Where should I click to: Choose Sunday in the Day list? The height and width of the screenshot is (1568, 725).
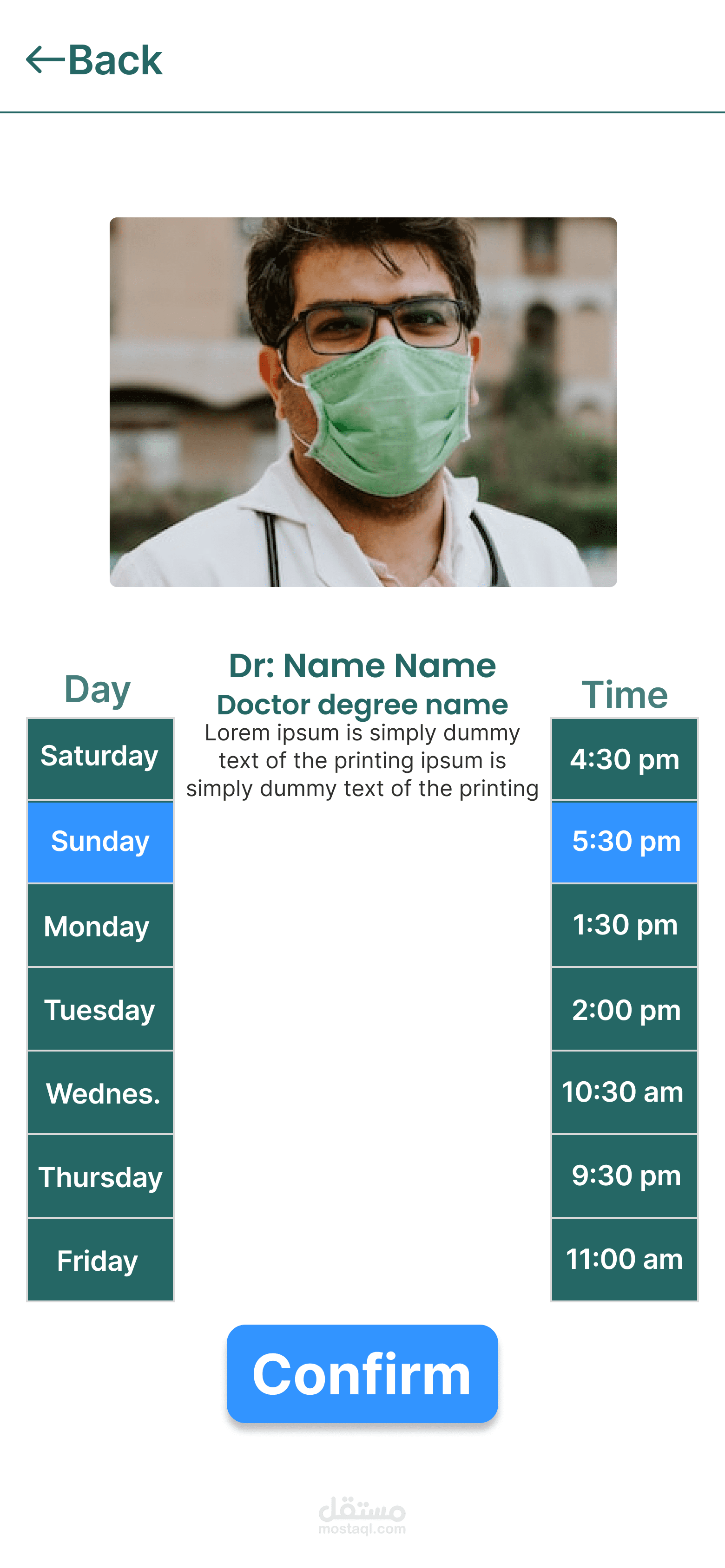click(100, 842)
